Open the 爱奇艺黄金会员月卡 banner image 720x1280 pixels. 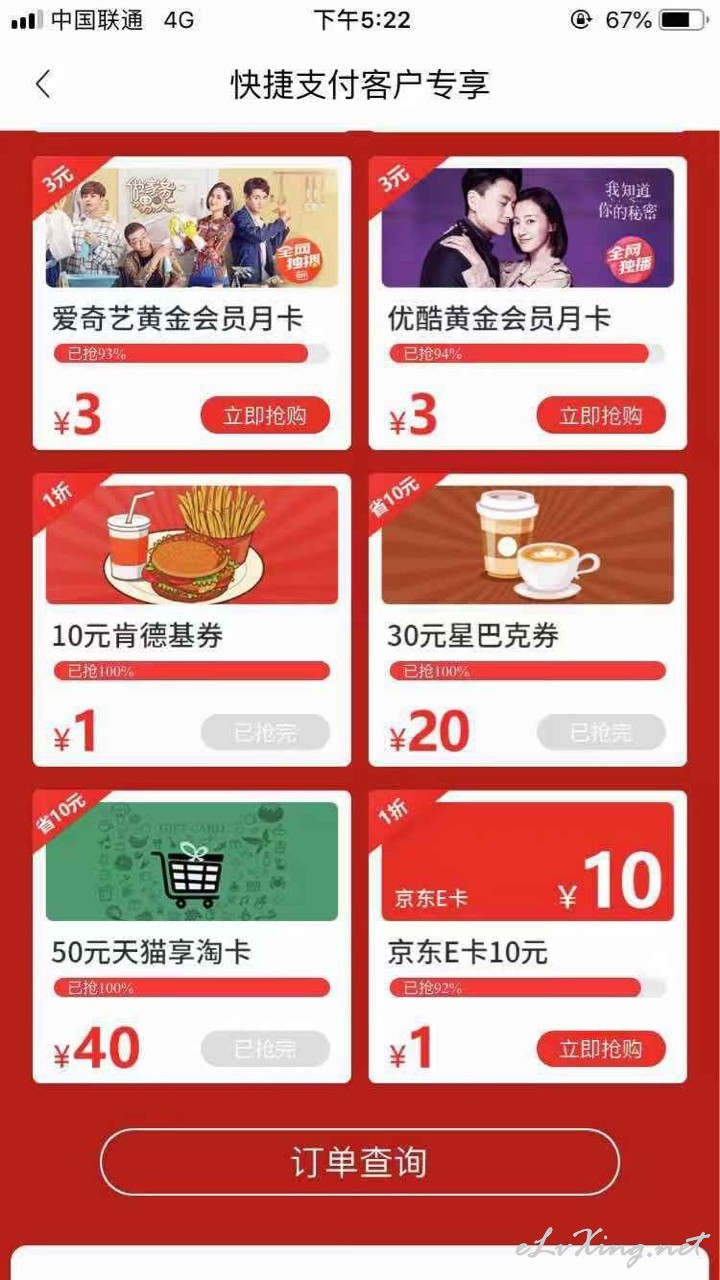click(192, 228)
